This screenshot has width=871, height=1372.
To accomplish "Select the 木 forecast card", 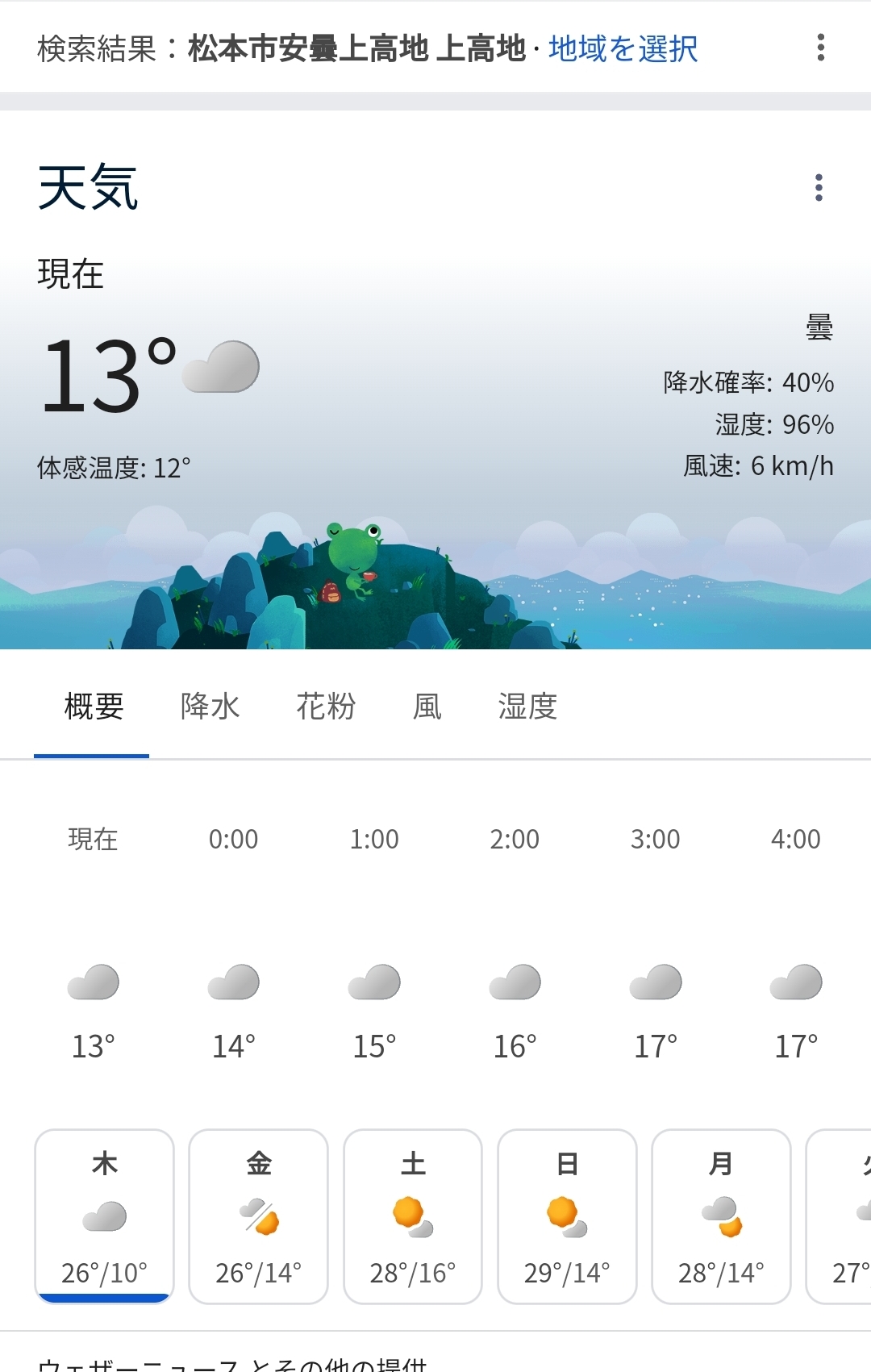I will (x=105, y=1216).
